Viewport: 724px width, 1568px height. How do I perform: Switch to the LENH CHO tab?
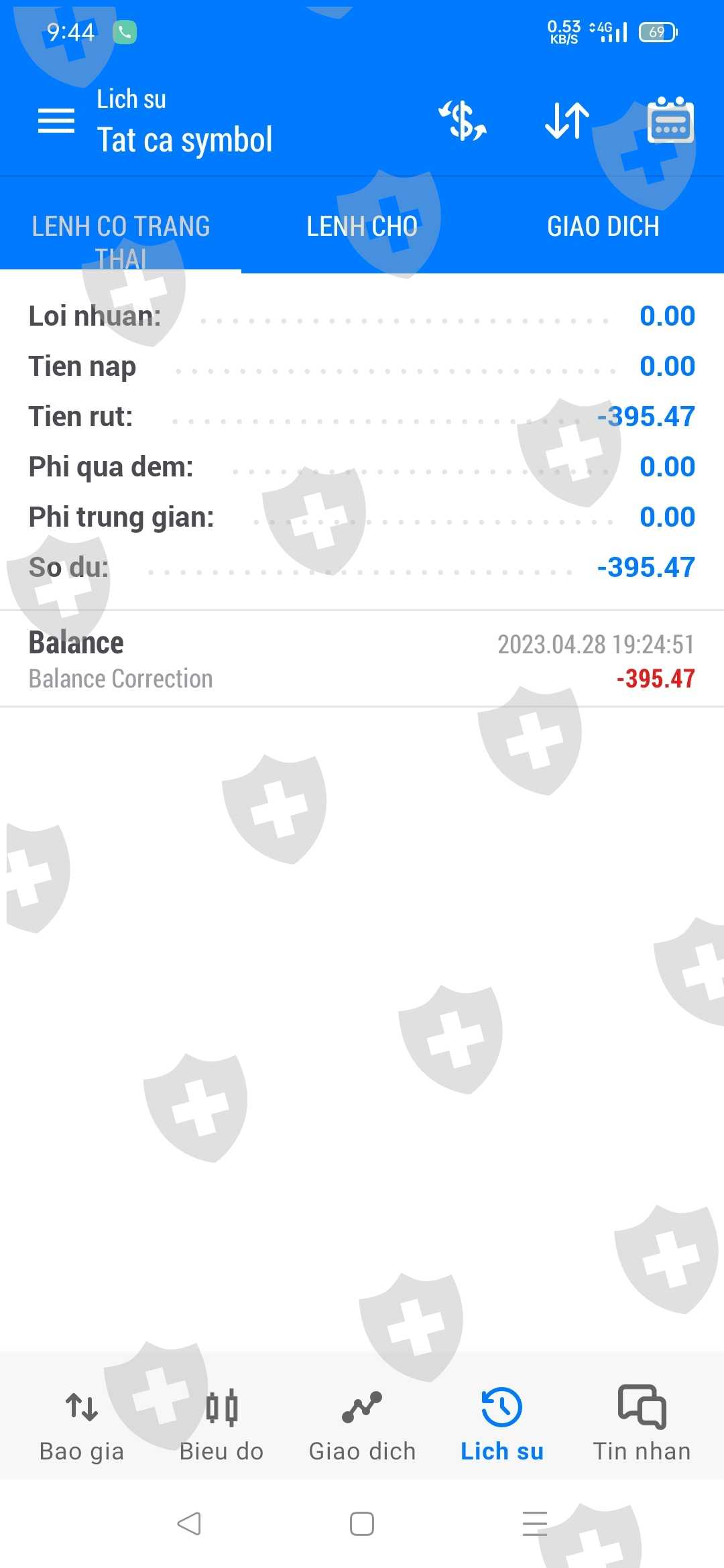362,226
